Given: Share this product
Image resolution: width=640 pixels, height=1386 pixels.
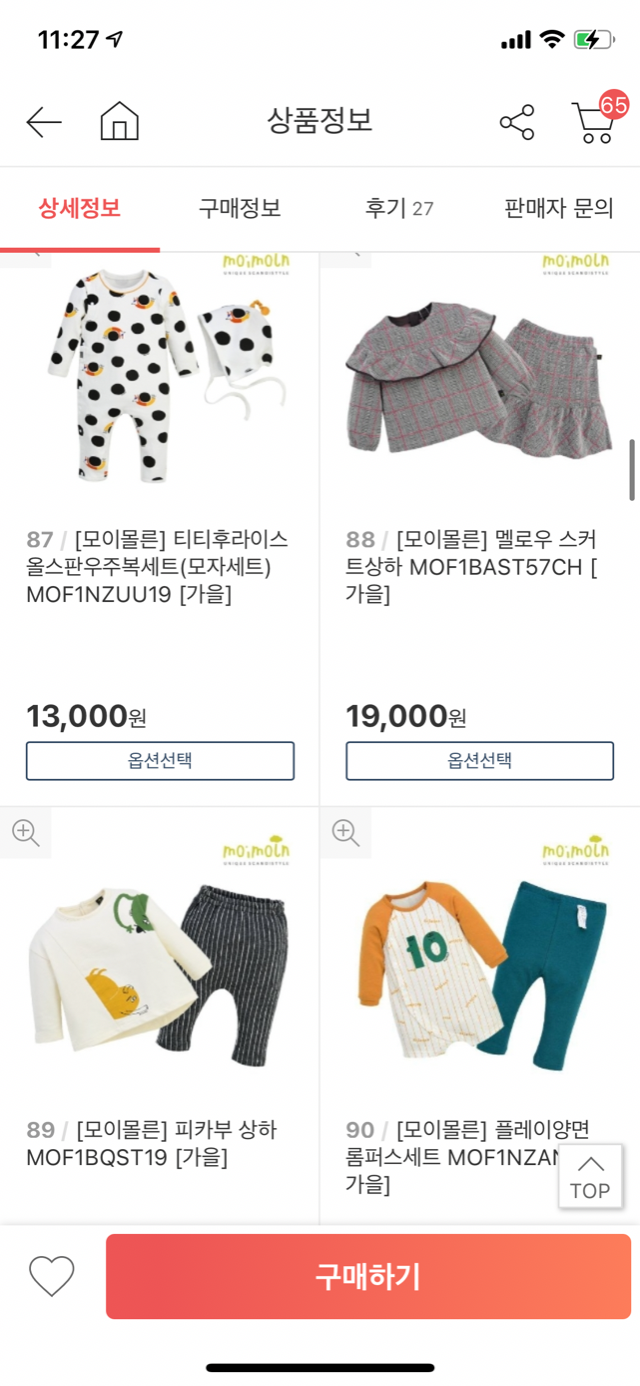Looking at the screenshot, I should tap(517, 123).
